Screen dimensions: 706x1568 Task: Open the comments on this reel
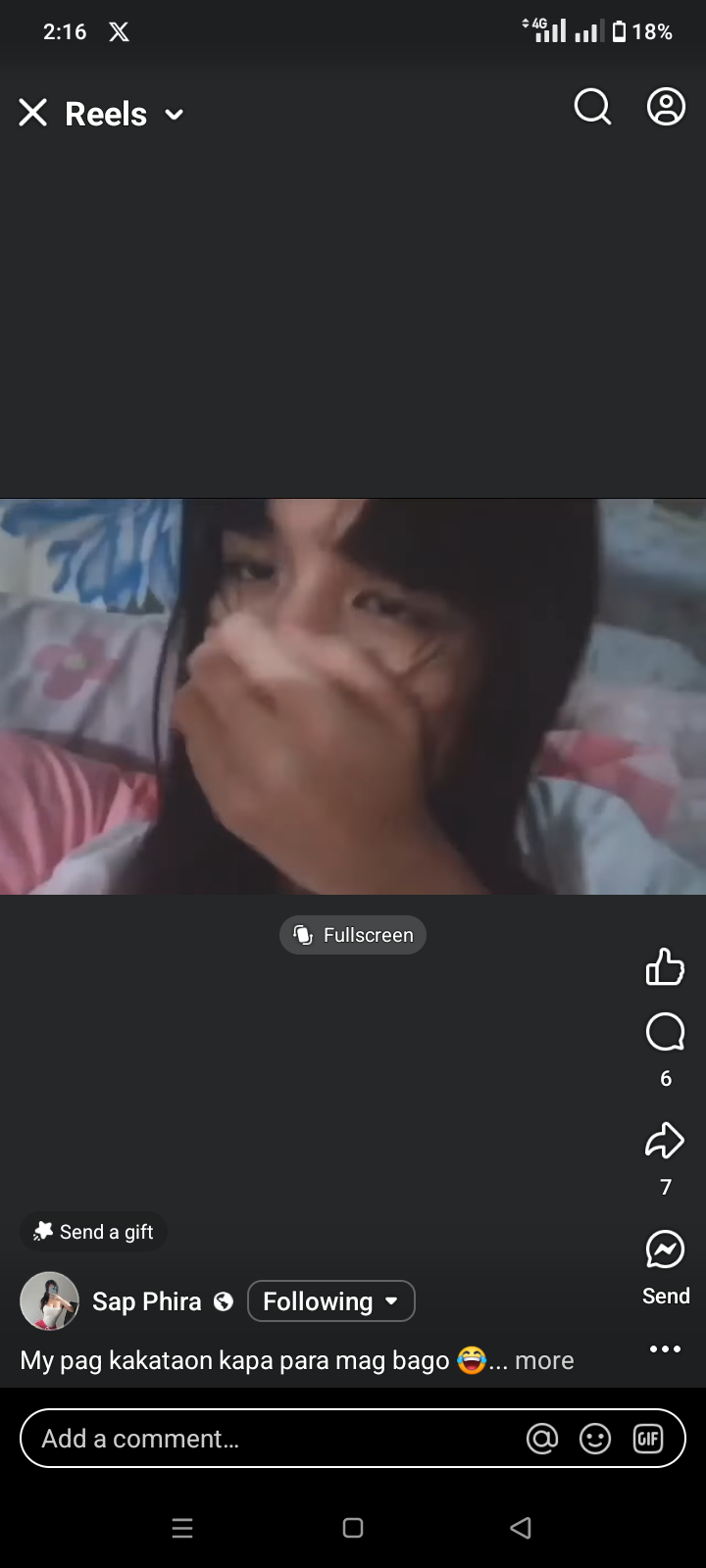coord(665,1032)
